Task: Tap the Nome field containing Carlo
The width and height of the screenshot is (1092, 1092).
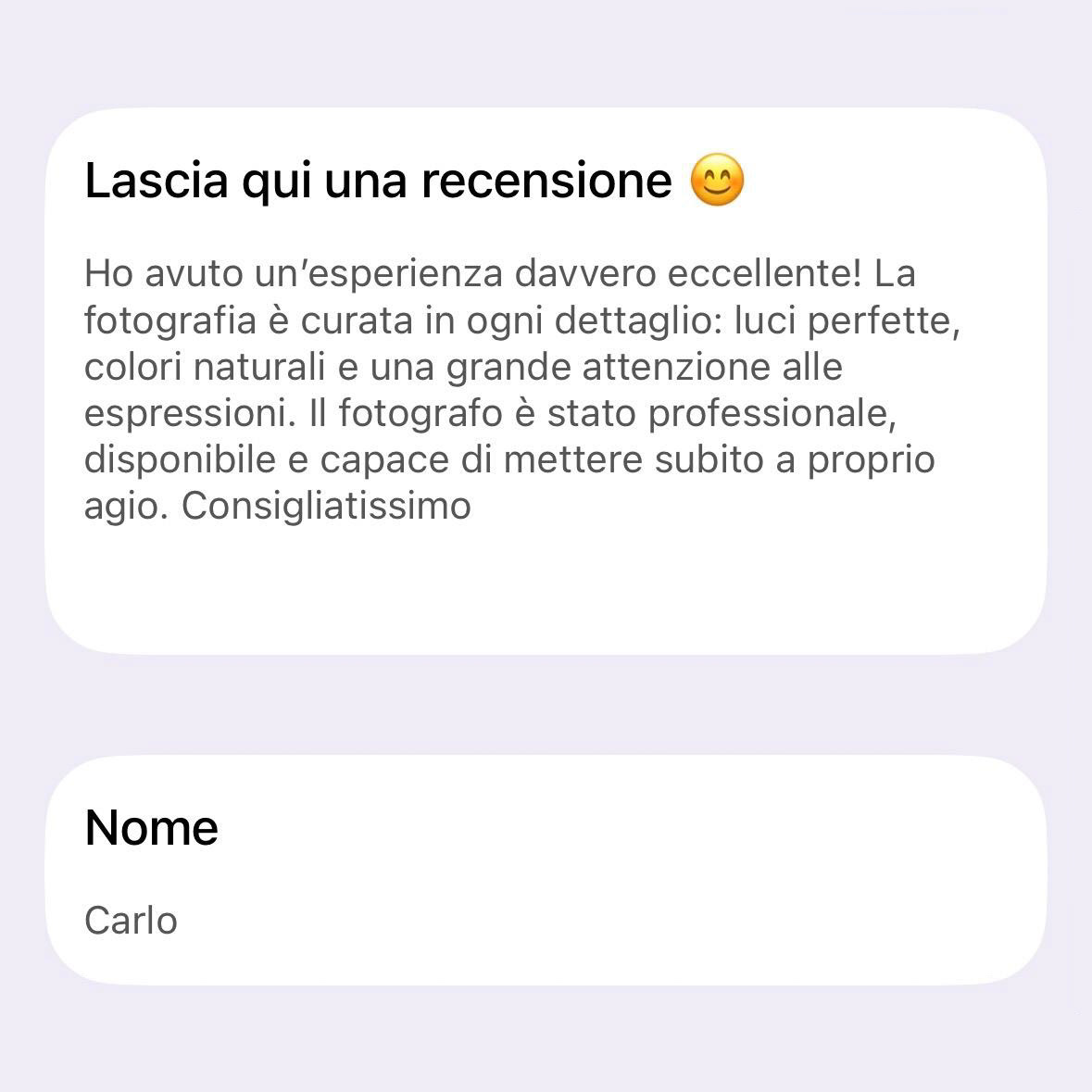Action: pyautogui.click(x=132, y=921)
